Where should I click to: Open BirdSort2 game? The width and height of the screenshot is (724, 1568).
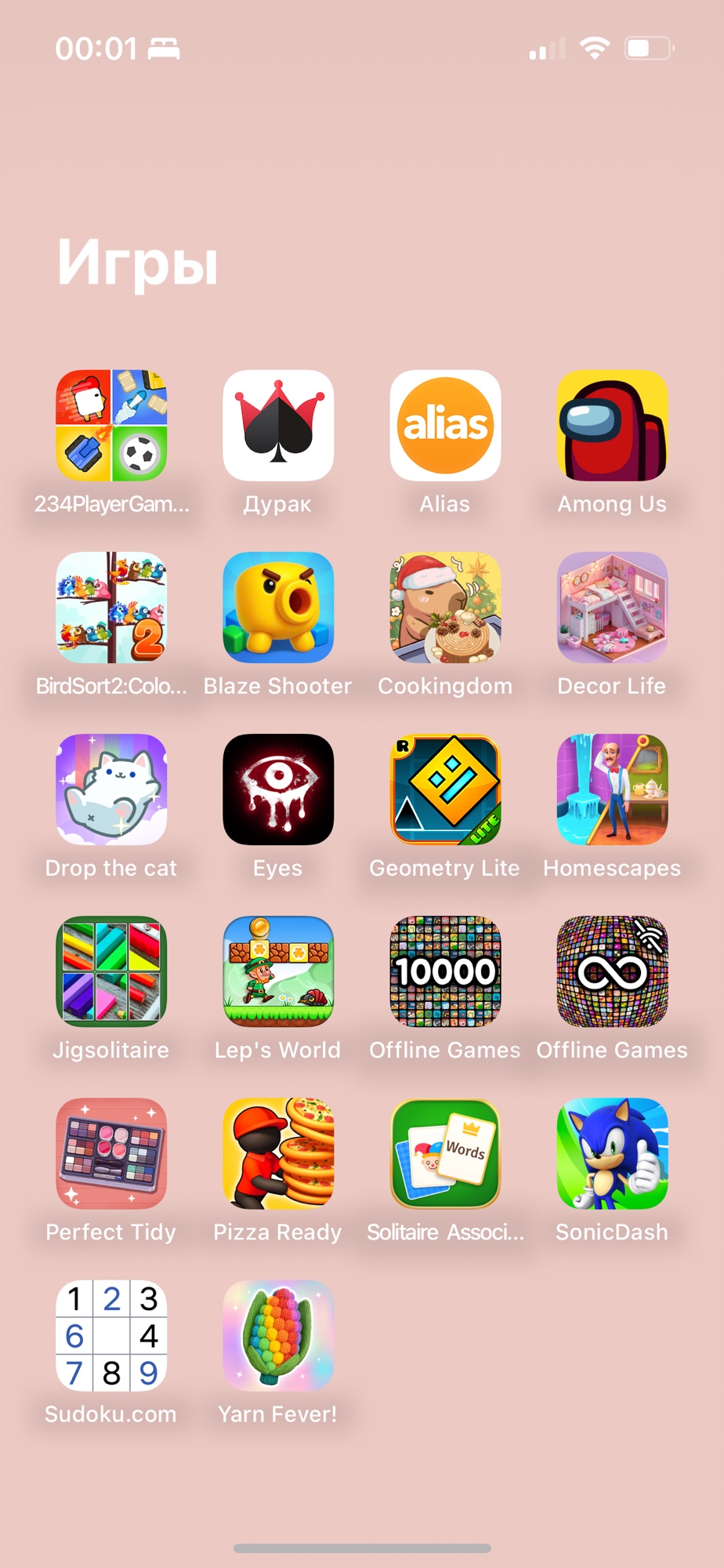[x=111, y=608]
